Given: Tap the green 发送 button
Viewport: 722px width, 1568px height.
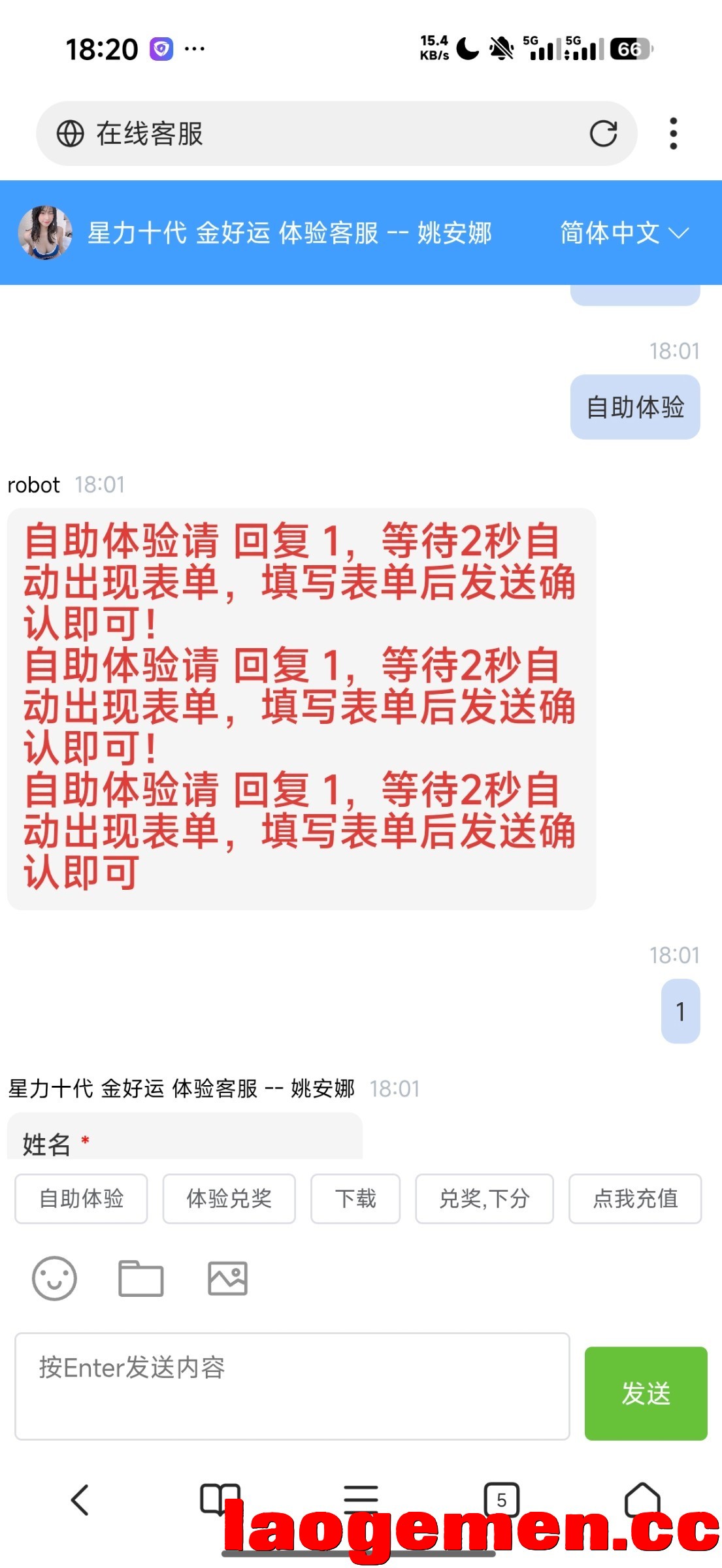Looking at the screenshot, I should pos(646,1393).
